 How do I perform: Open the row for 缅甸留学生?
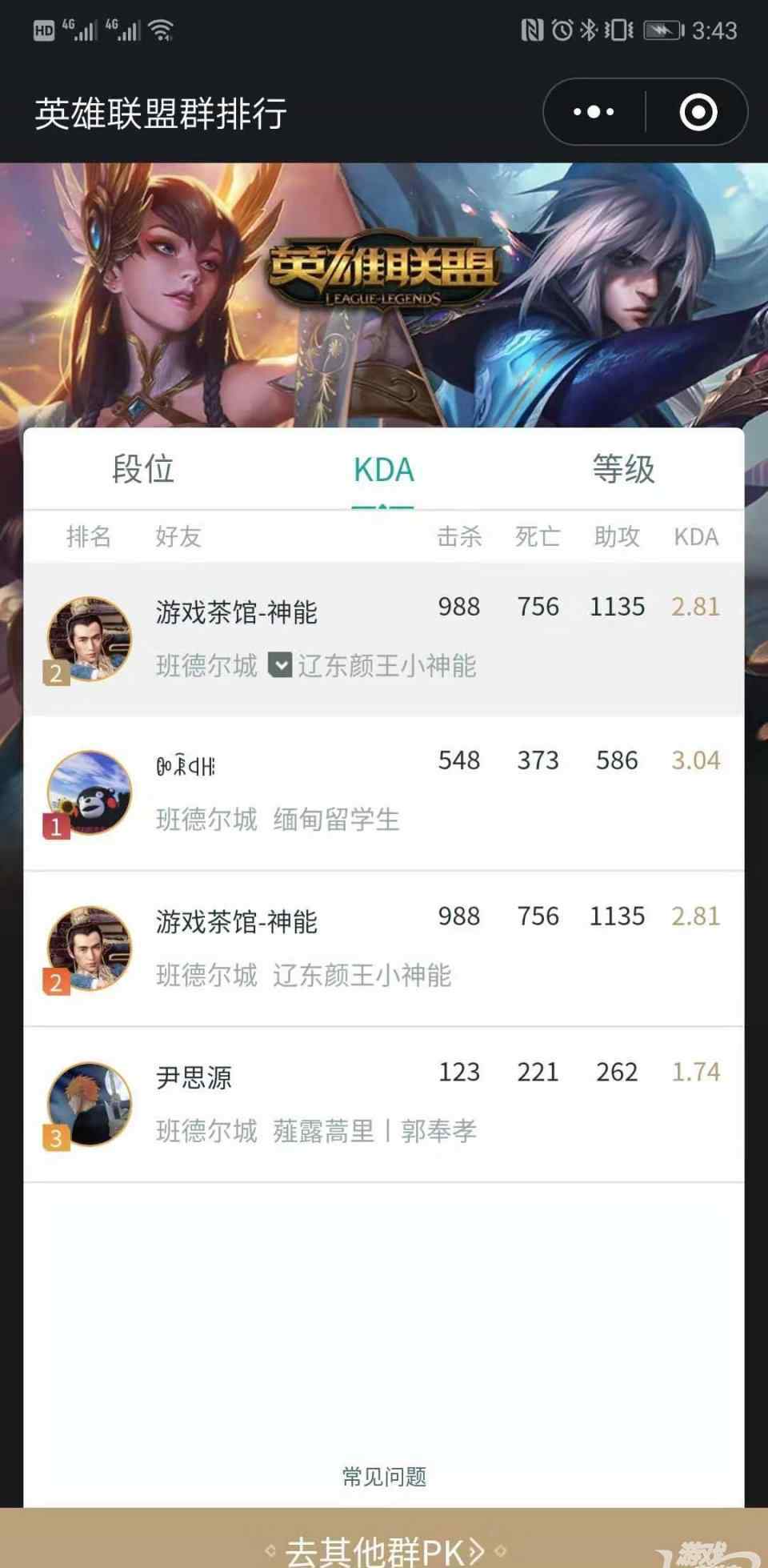(384, 792)
